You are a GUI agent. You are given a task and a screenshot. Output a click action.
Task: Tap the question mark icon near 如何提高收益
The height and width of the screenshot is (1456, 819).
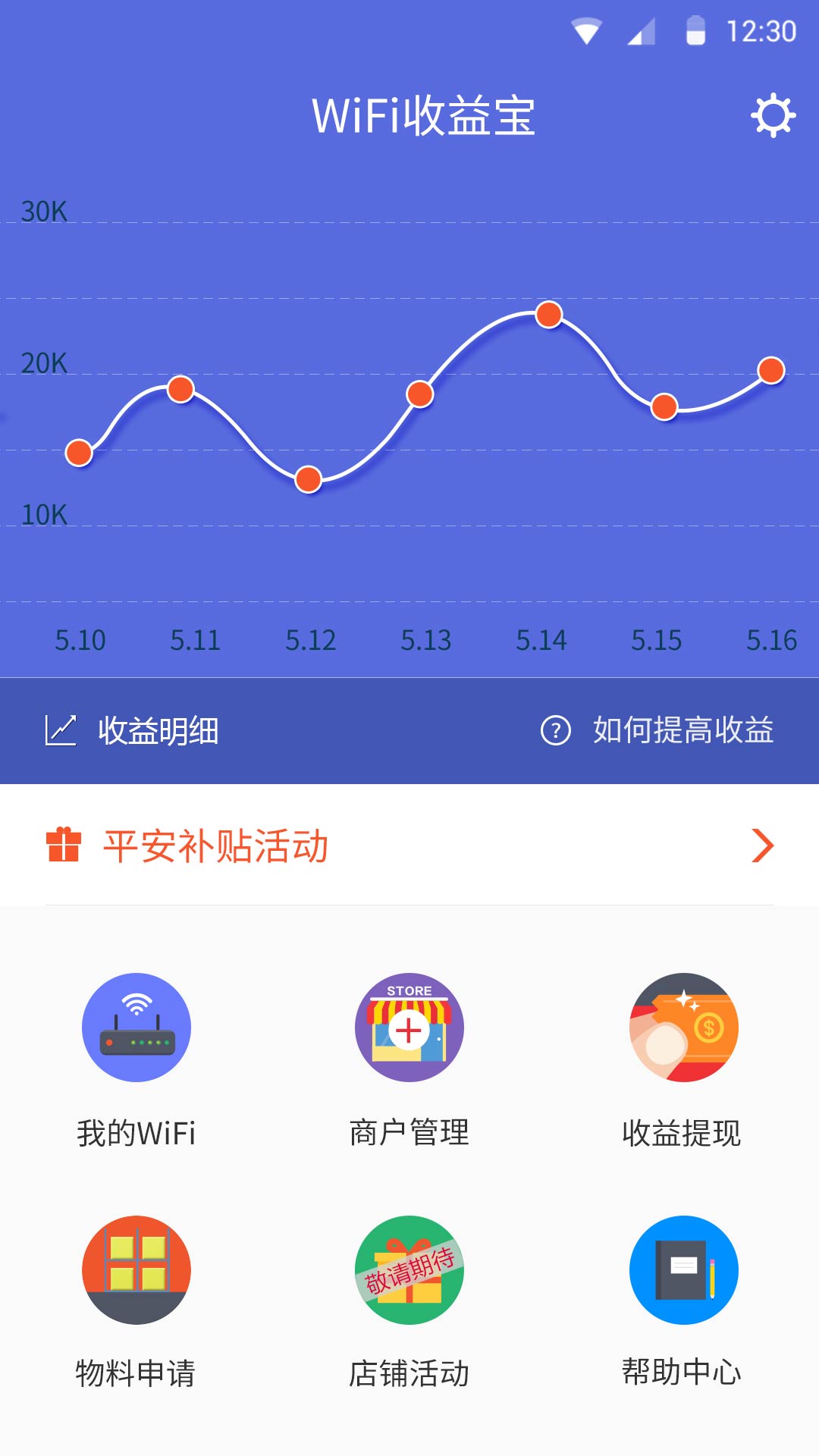(556, 730)
